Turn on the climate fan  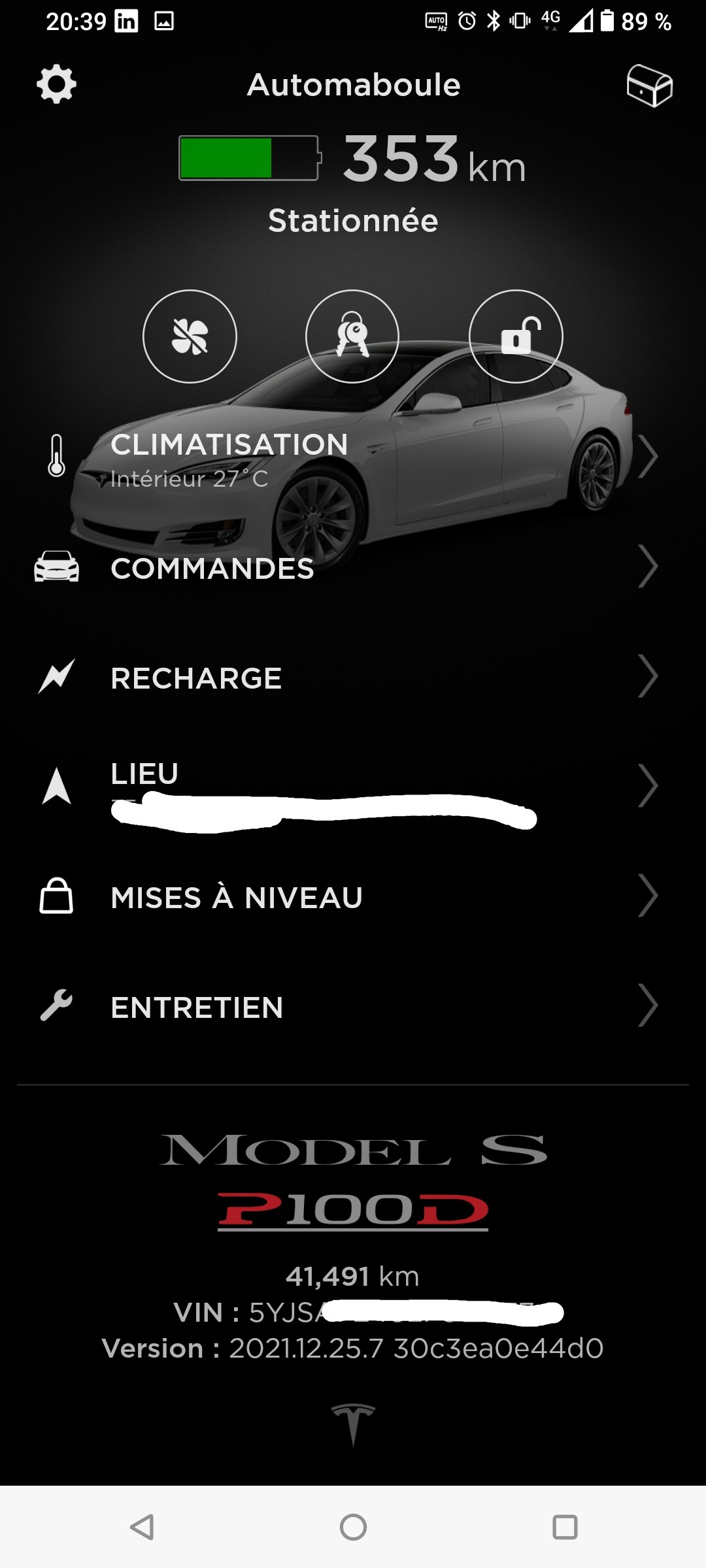coord(190,336)
